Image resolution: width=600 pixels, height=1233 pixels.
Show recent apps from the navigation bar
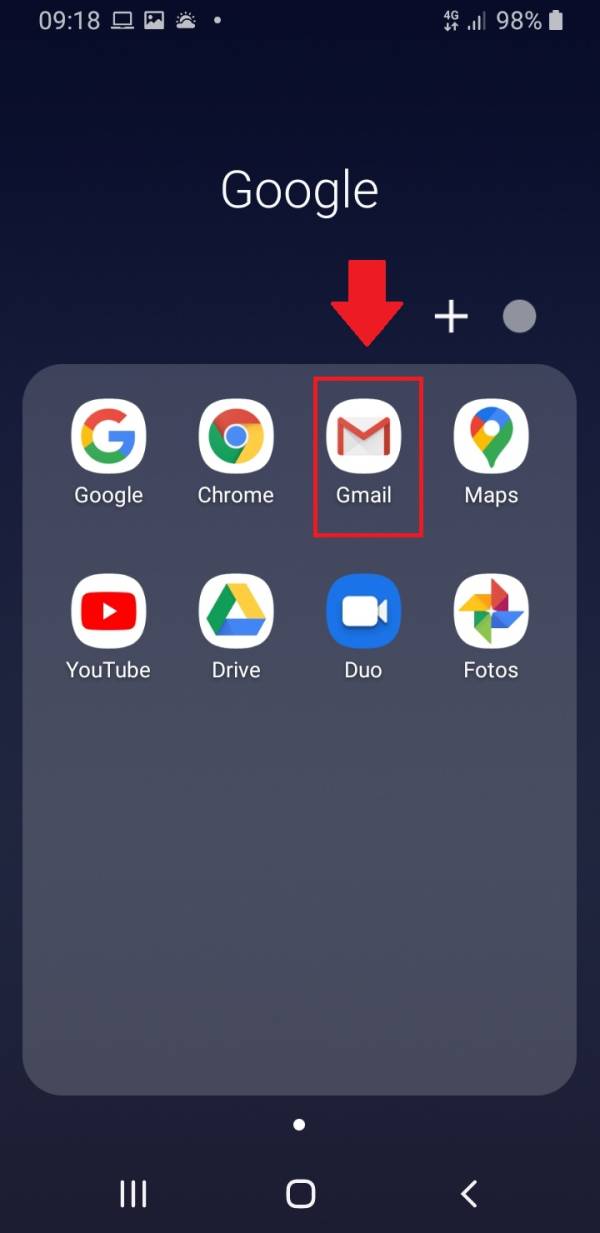point(133,1192)
